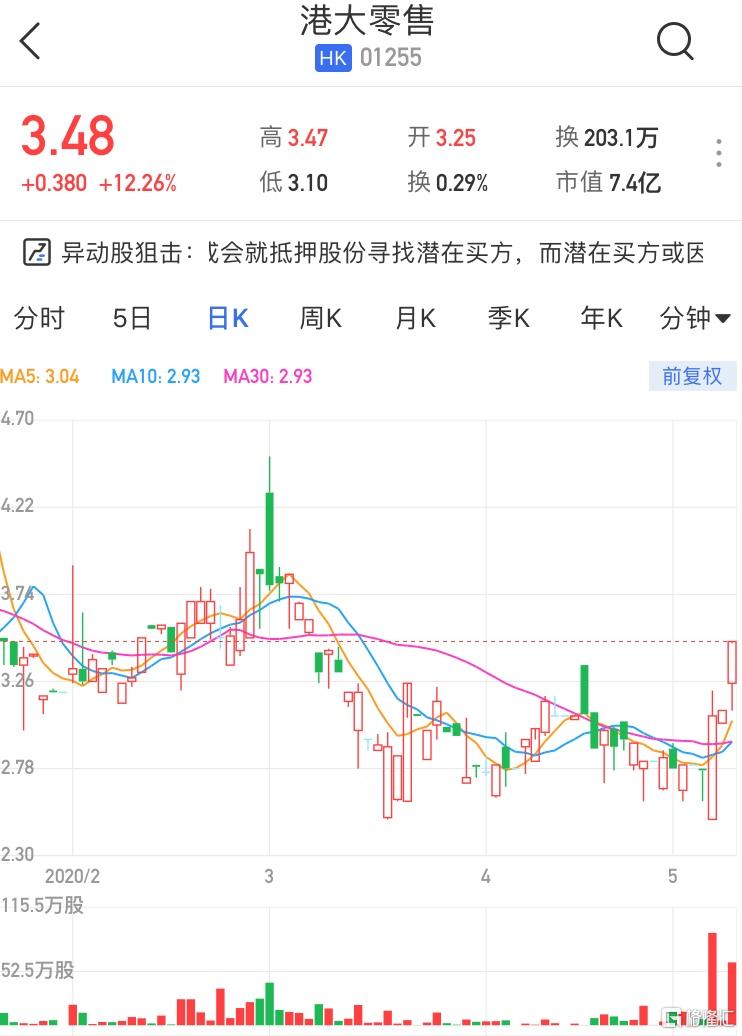Tap the 前复权 adjustment button
The width and height of the screenshot is (742, 1036).
pyautogui.click(x=692, y=376)
